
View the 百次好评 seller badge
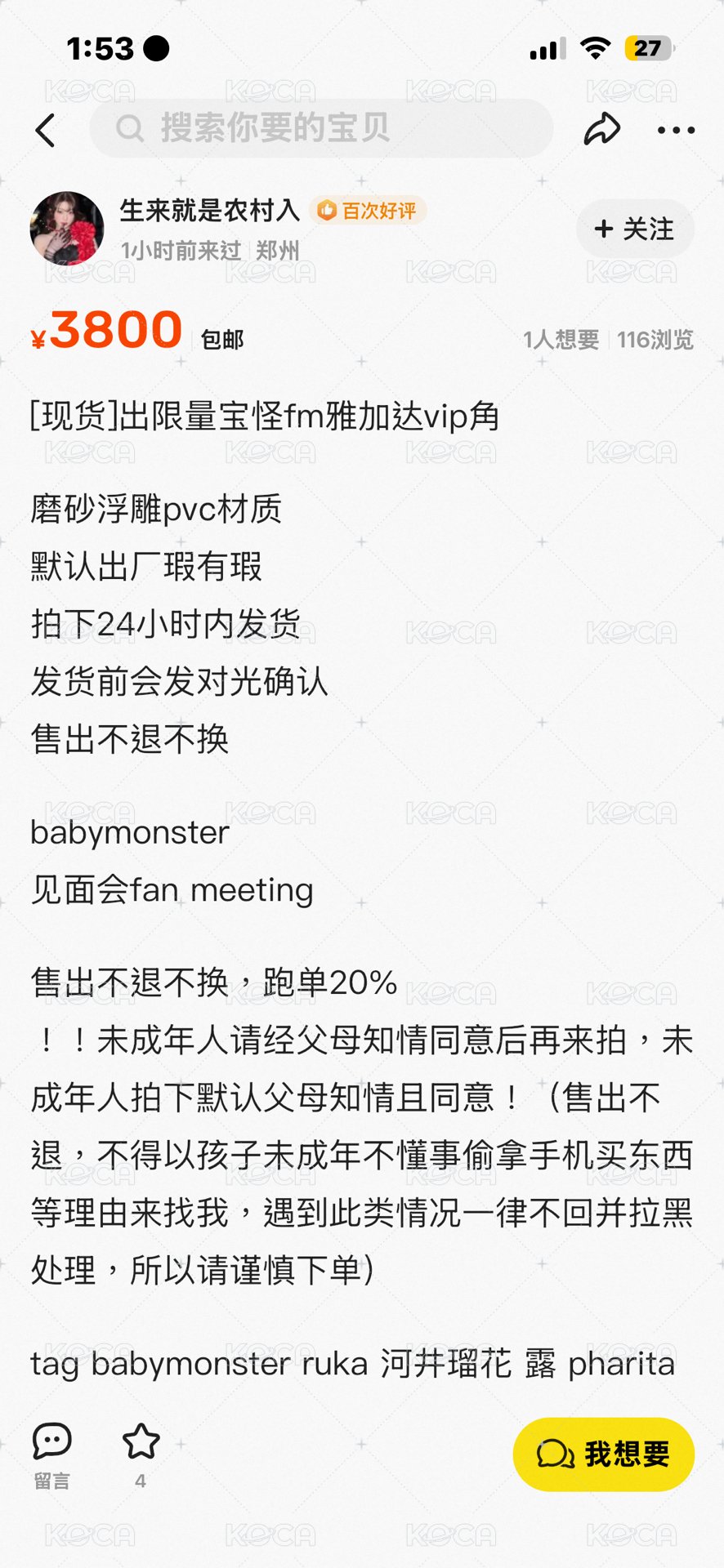click(368, 211)
